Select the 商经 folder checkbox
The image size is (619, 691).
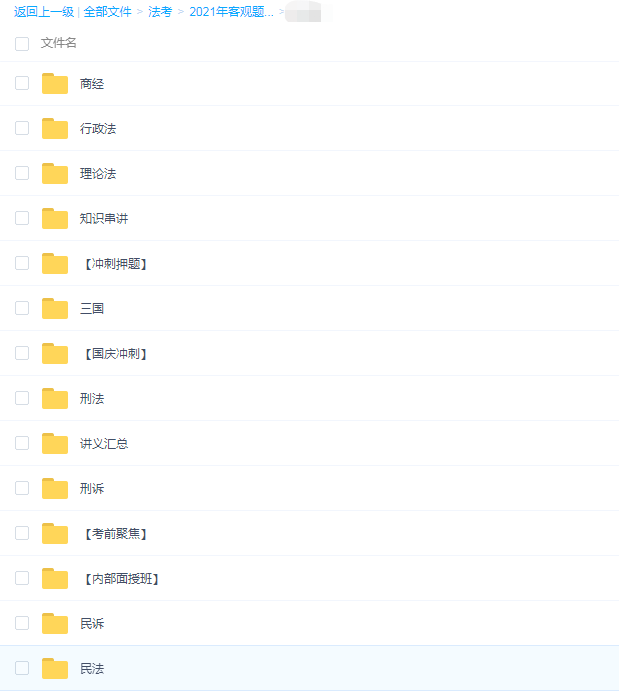(22, 83)
